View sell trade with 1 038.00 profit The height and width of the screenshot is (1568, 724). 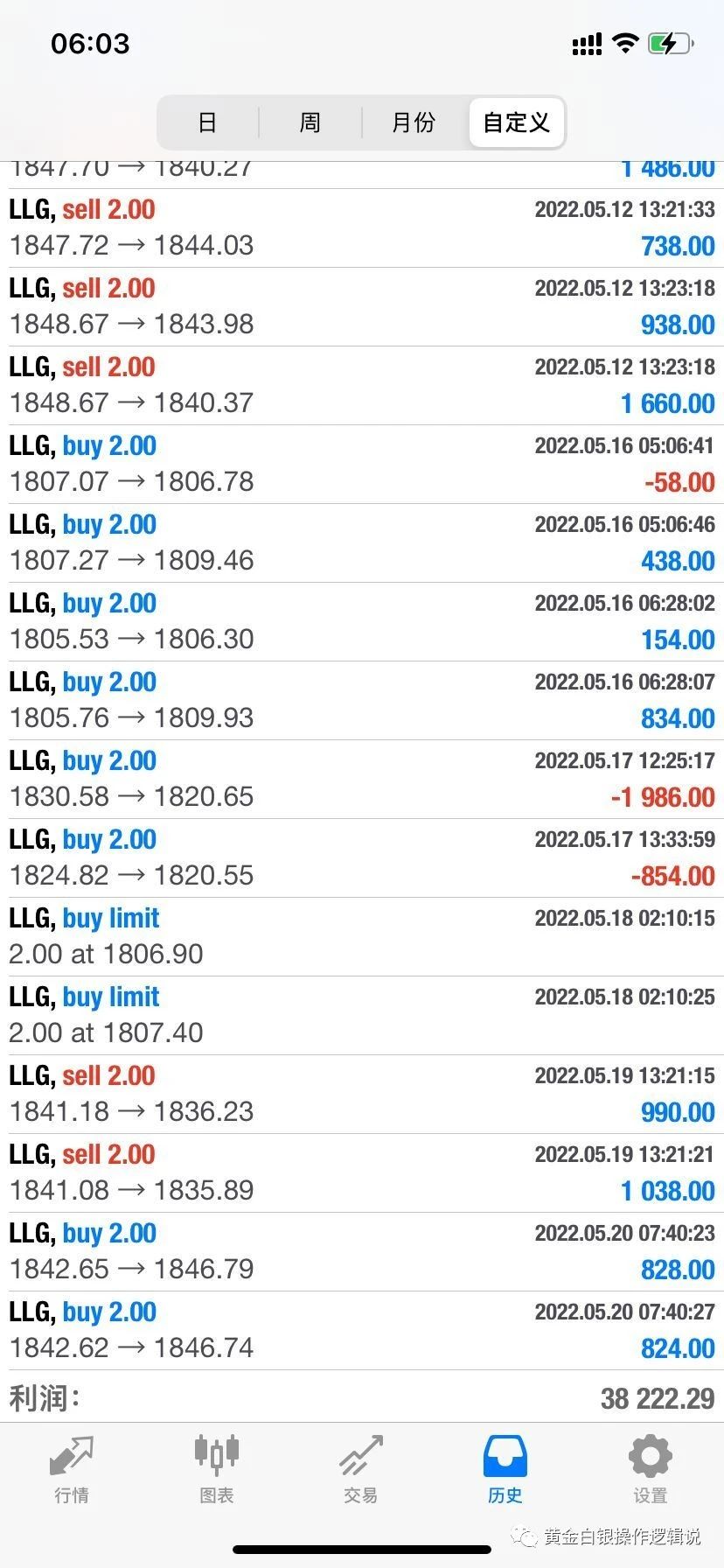362,1173
